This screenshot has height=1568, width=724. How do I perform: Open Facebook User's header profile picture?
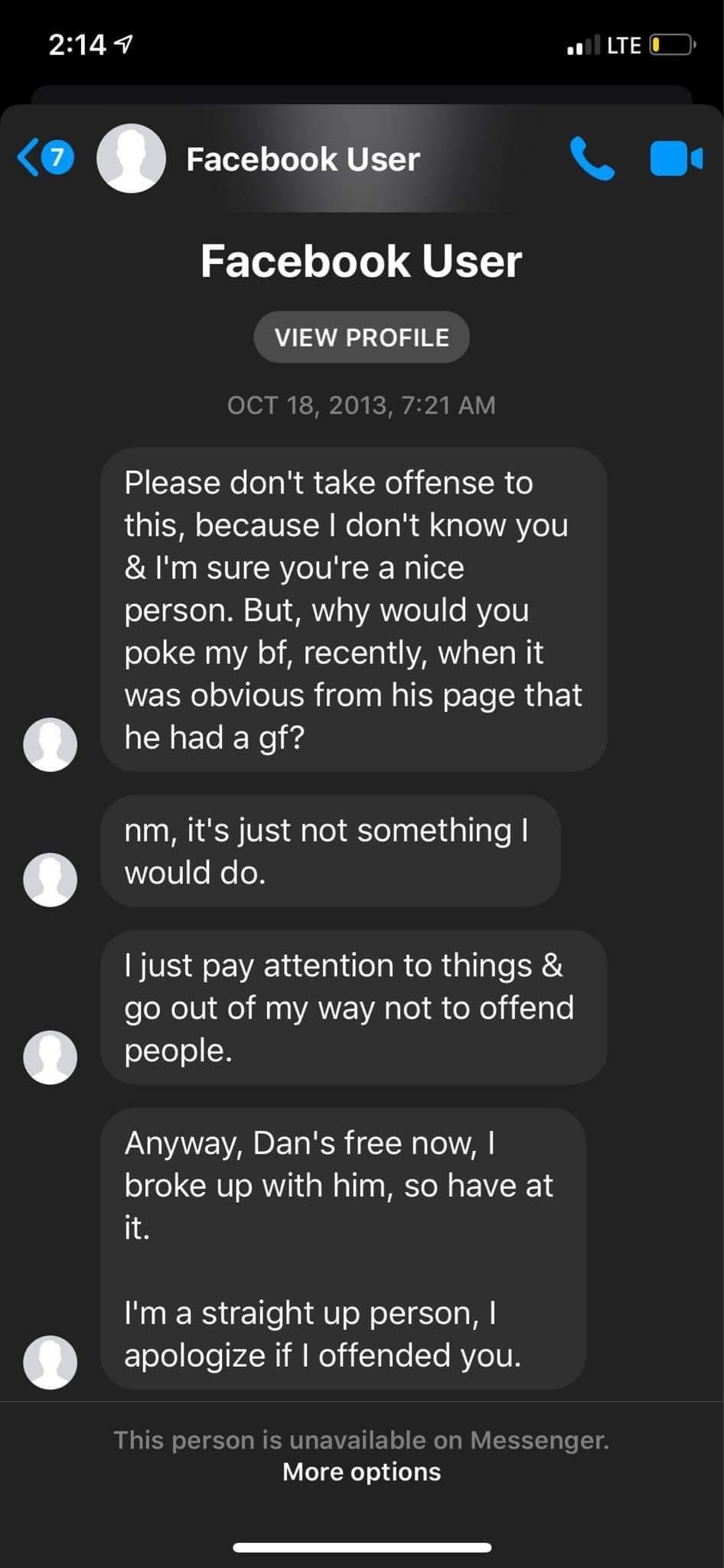pos(132,158)
